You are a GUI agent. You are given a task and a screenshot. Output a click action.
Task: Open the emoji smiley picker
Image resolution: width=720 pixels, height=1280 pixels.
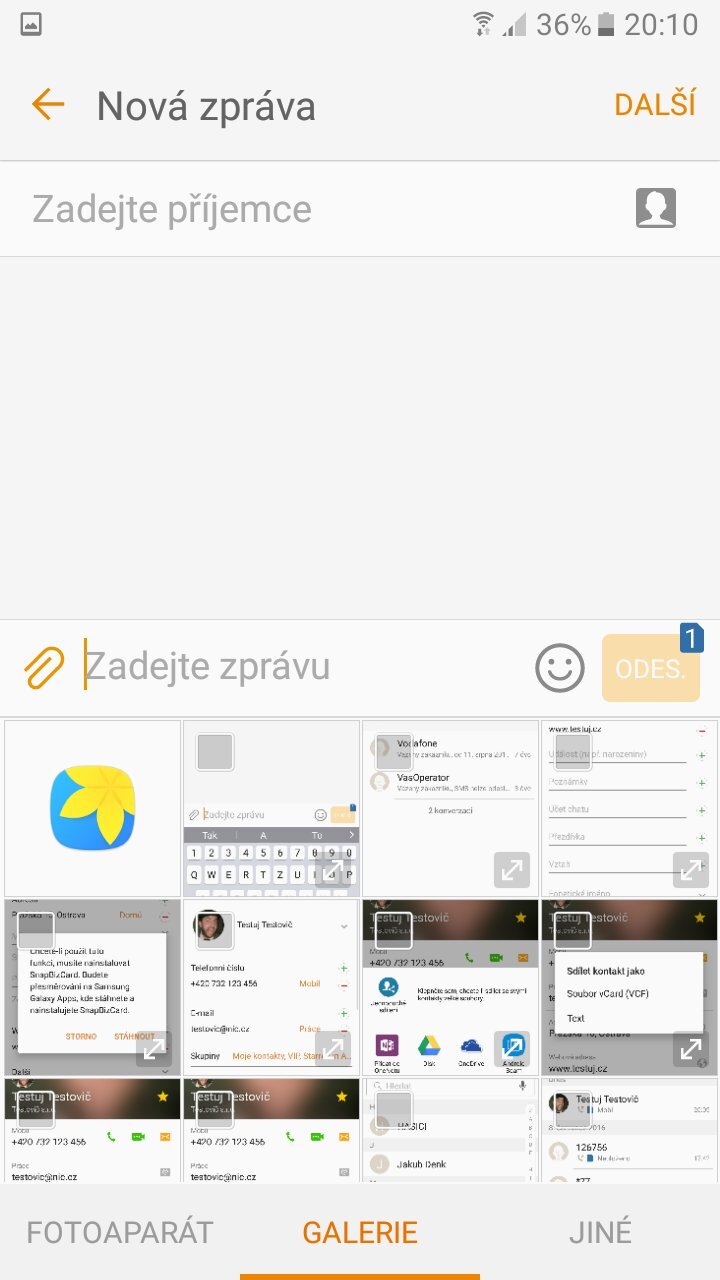560,668
